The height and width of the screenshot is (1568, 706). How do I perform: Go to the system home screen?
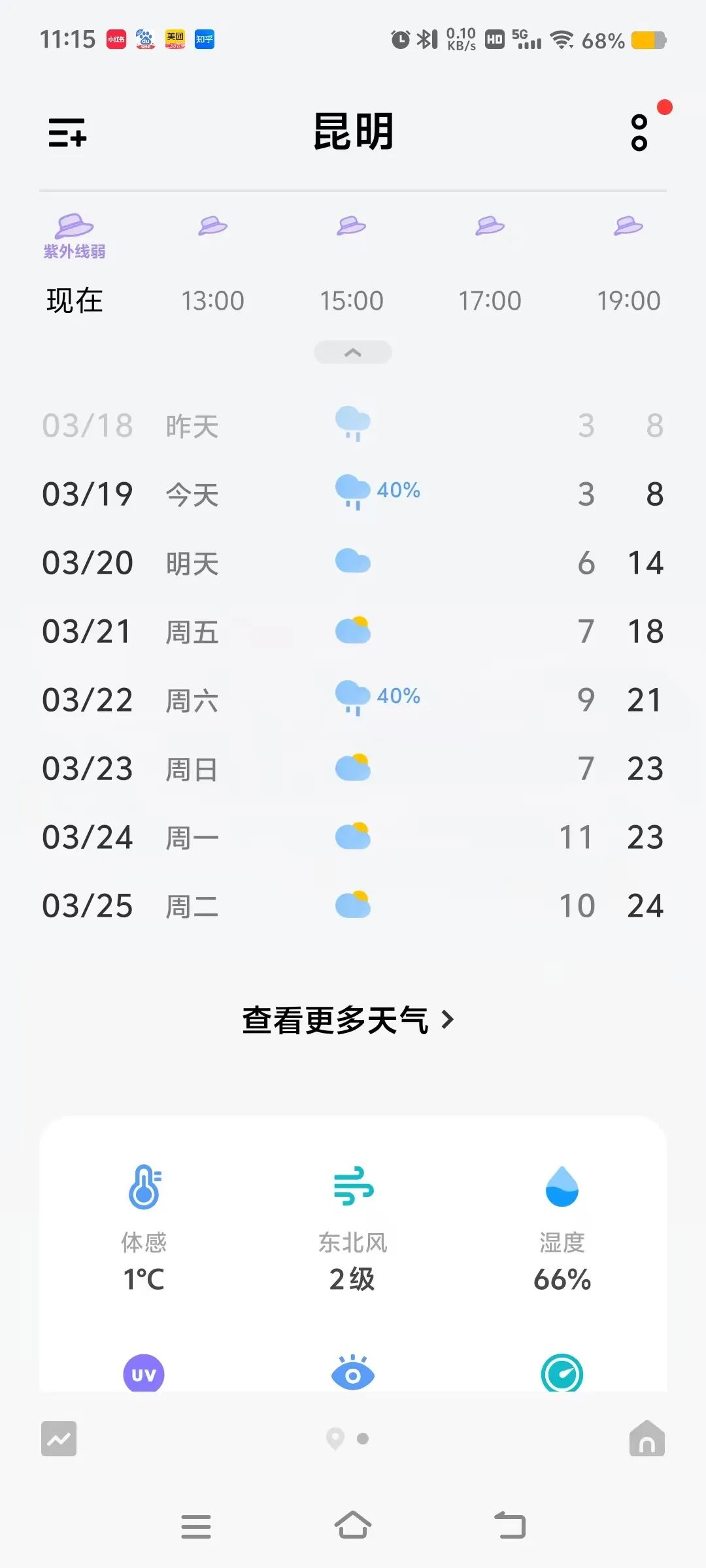coord(353,1526)
